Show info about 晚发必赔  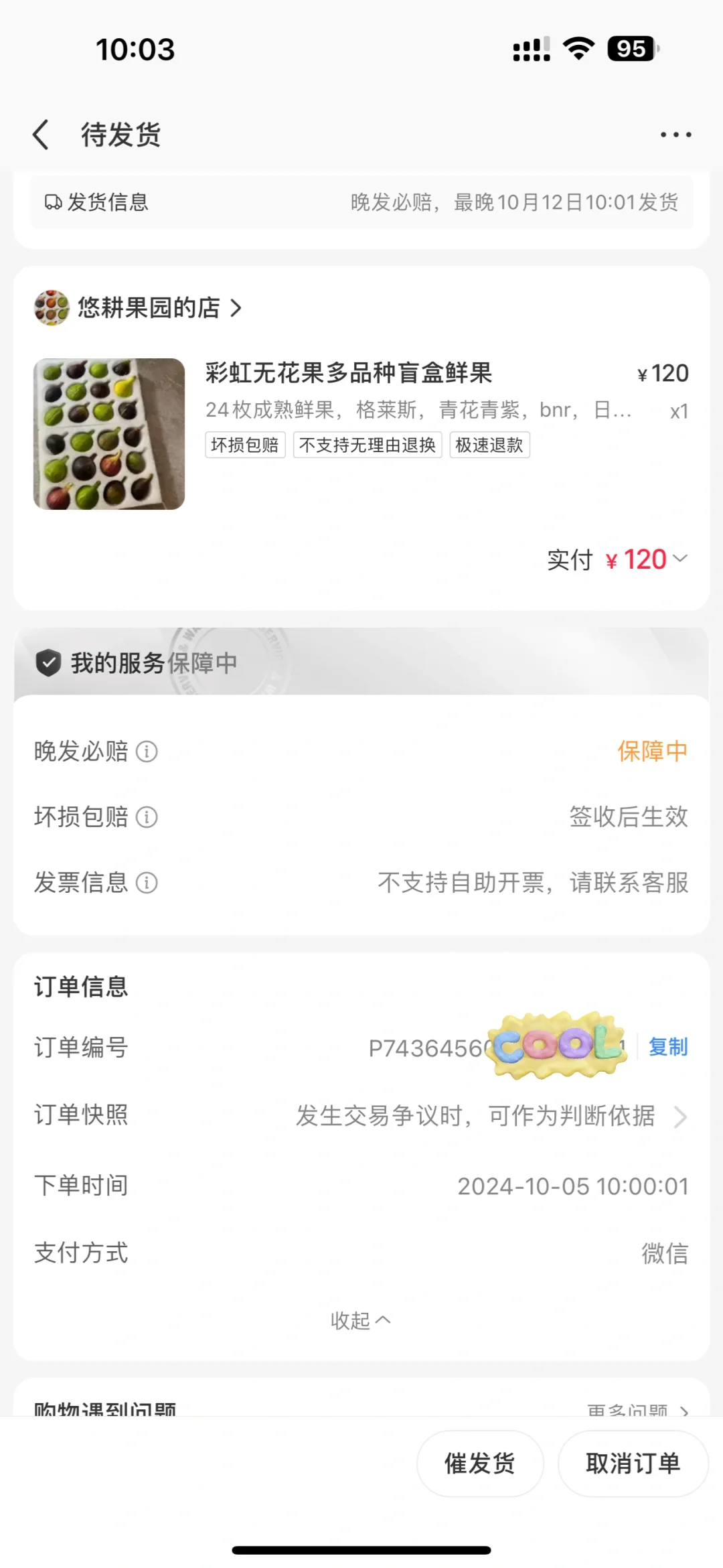click(147, 752)
